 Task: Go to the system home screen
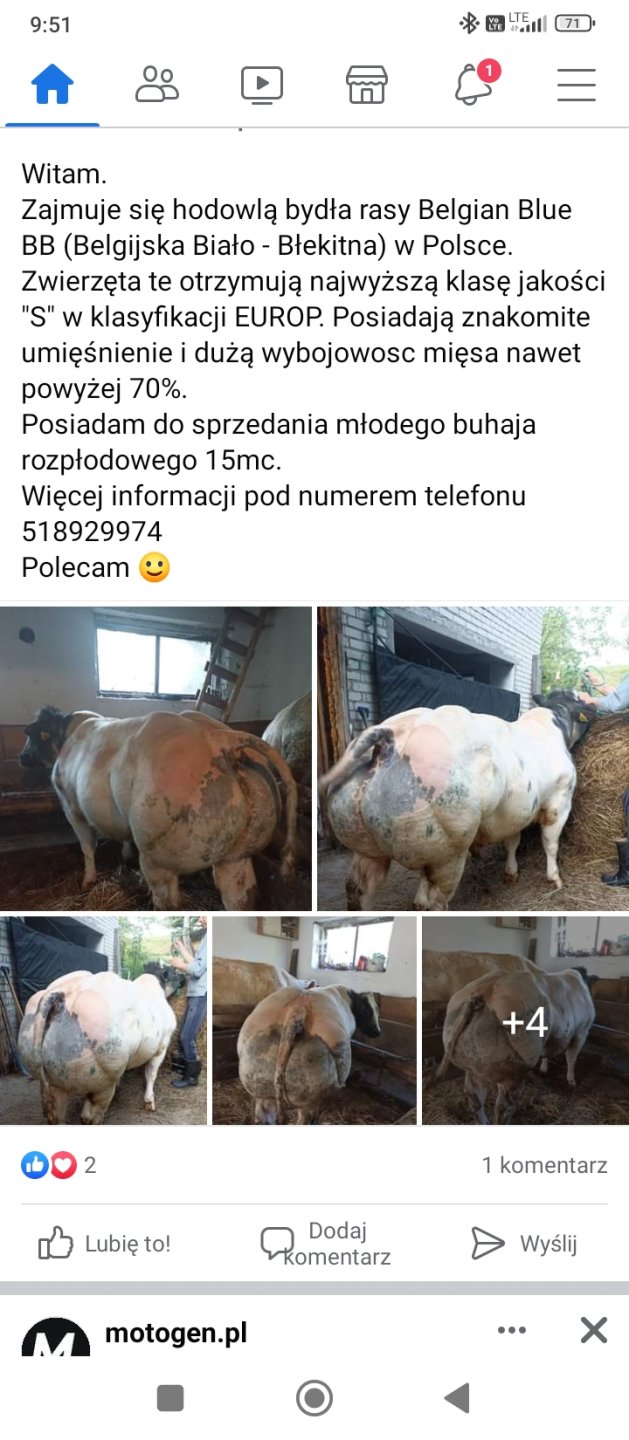pyautogui.click(x=315, y=1398)
